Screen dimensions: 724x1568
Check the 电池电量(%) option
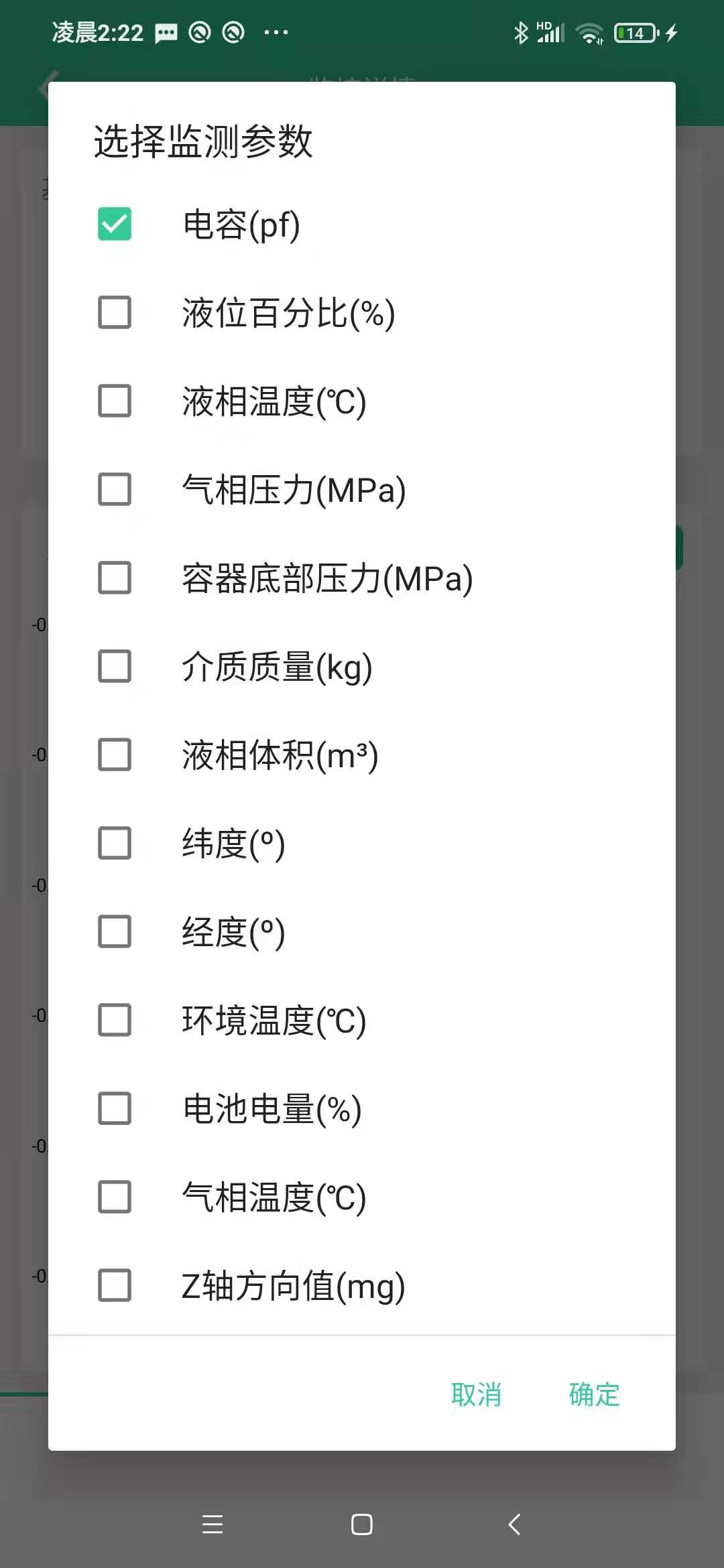[x=115, y=1108]
